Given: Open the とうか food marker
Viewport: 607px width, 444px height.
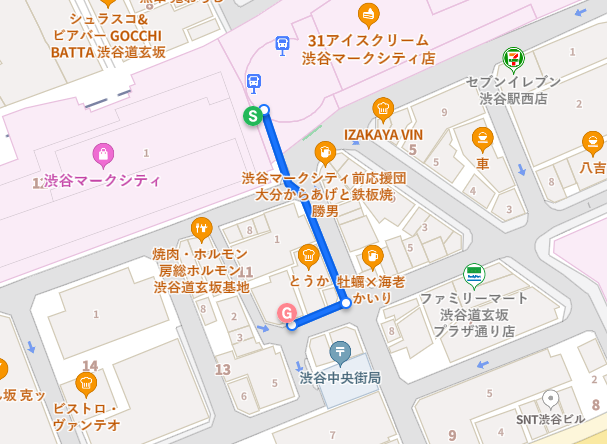Looking at the screenshot, I should 310,255.
